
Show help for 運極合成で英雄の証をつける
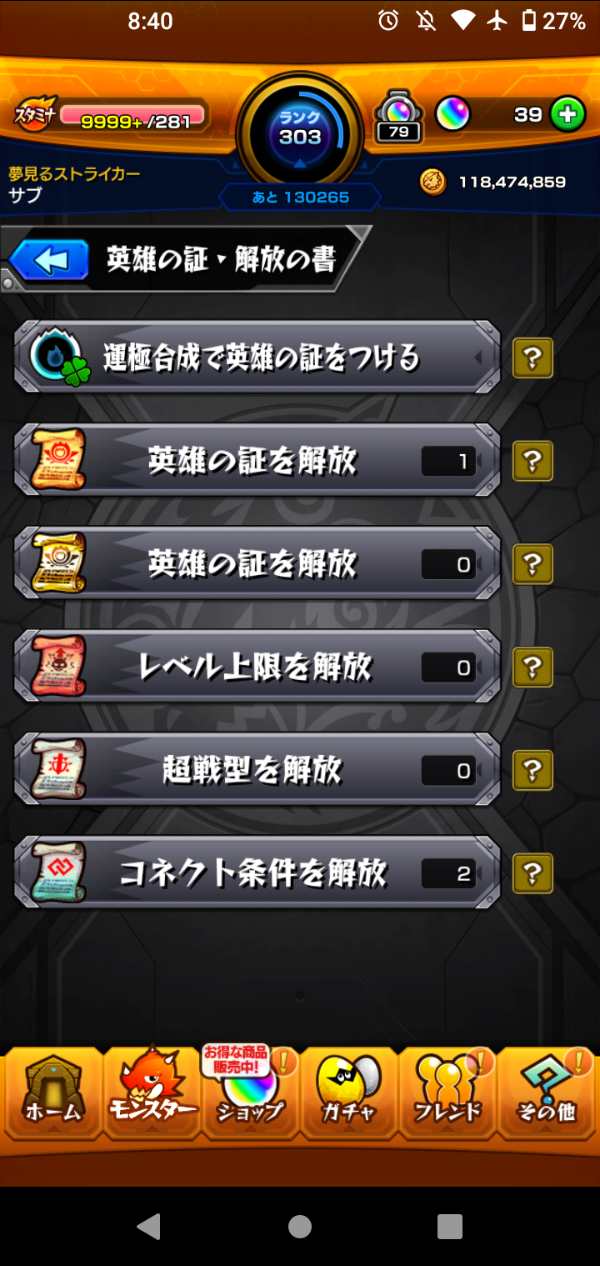(x=533, y=358)
